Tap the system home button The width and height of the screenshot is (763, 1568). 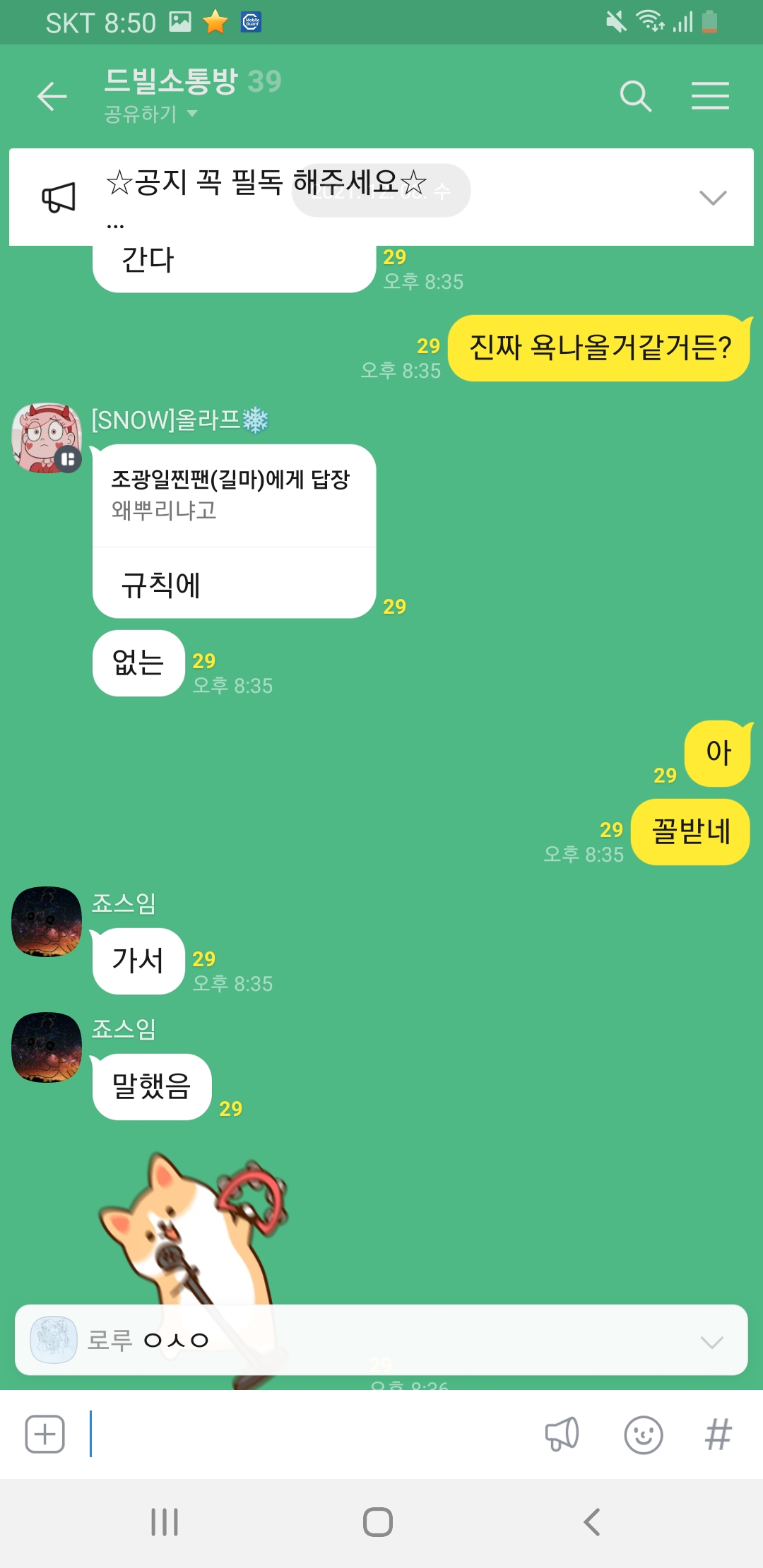click(378, 1522)
